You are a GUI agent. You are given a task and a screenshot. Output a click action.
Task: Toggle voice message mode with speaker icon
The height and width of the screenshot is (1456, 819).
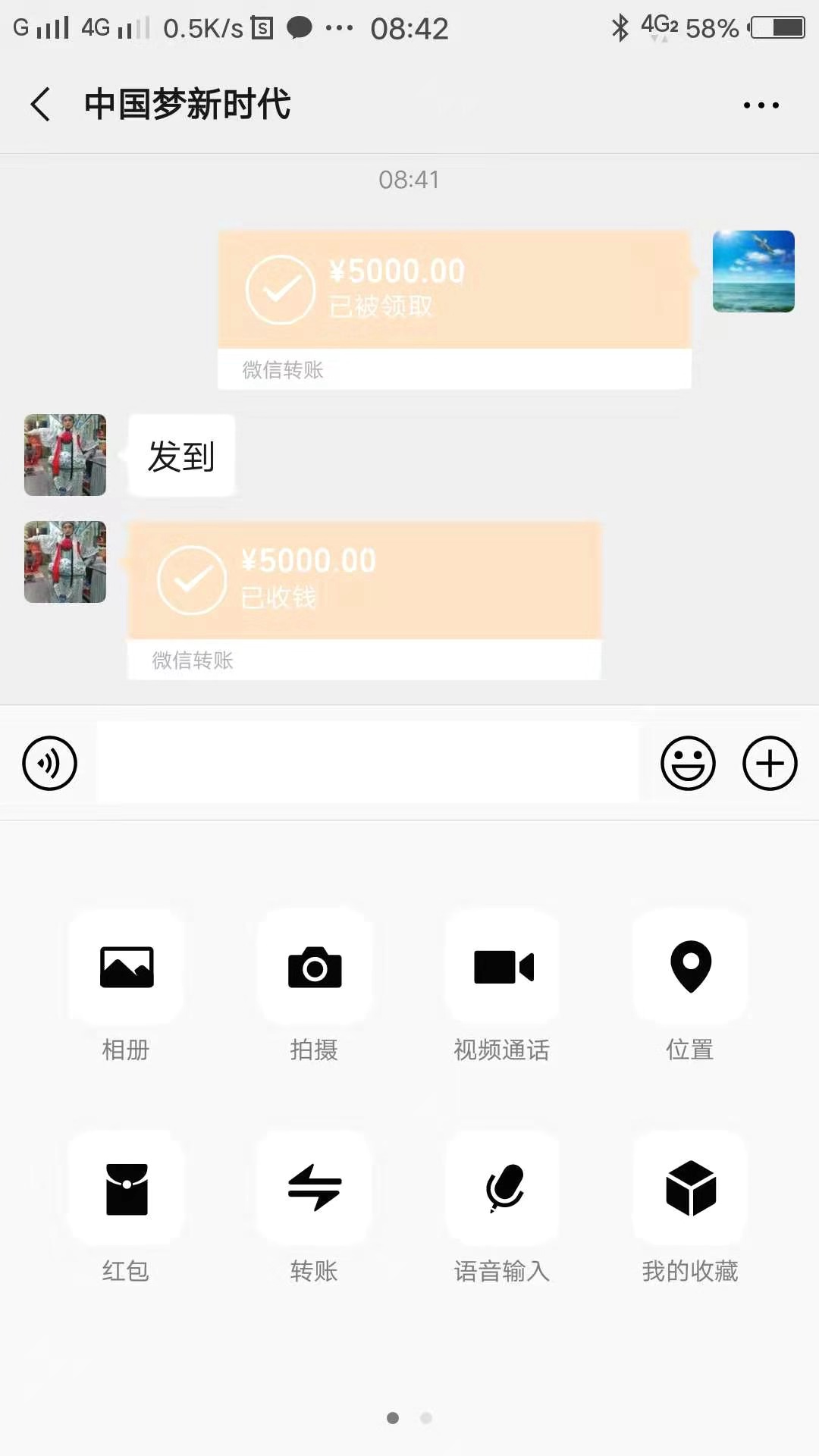click(49, 764)
